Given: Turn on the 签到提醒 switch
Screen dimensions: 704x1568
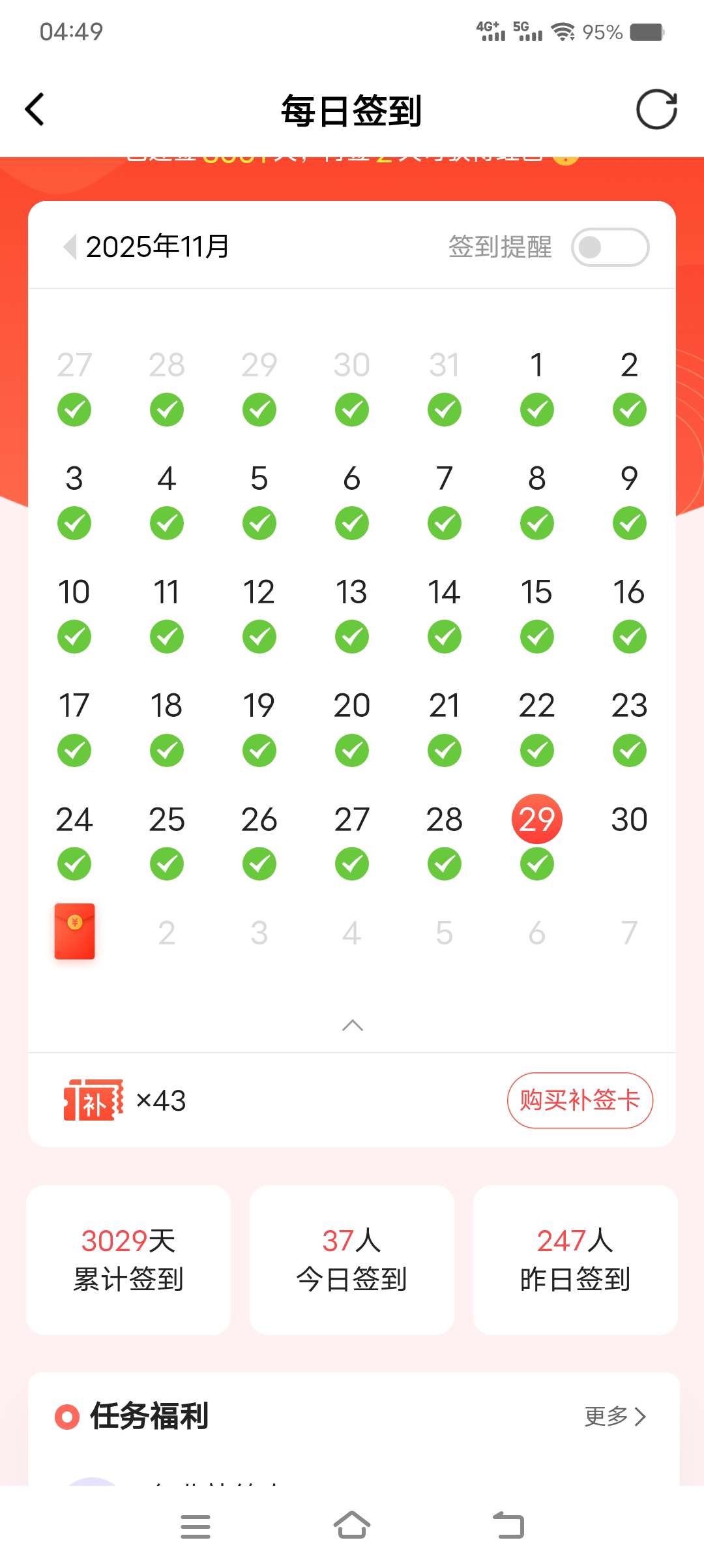Looking at the screenshot, I should 609,247.
